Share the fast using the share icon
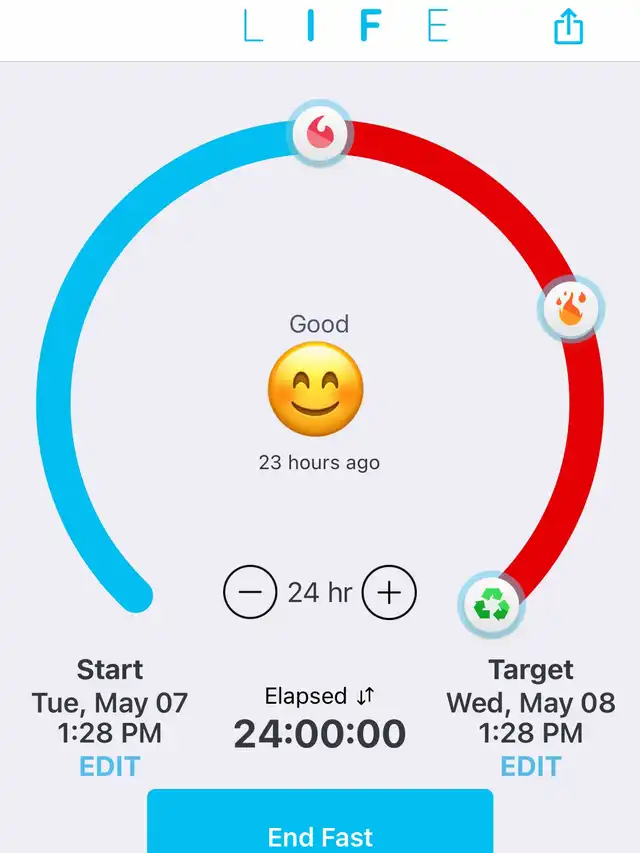640x853 pixels. click(568, 27)
